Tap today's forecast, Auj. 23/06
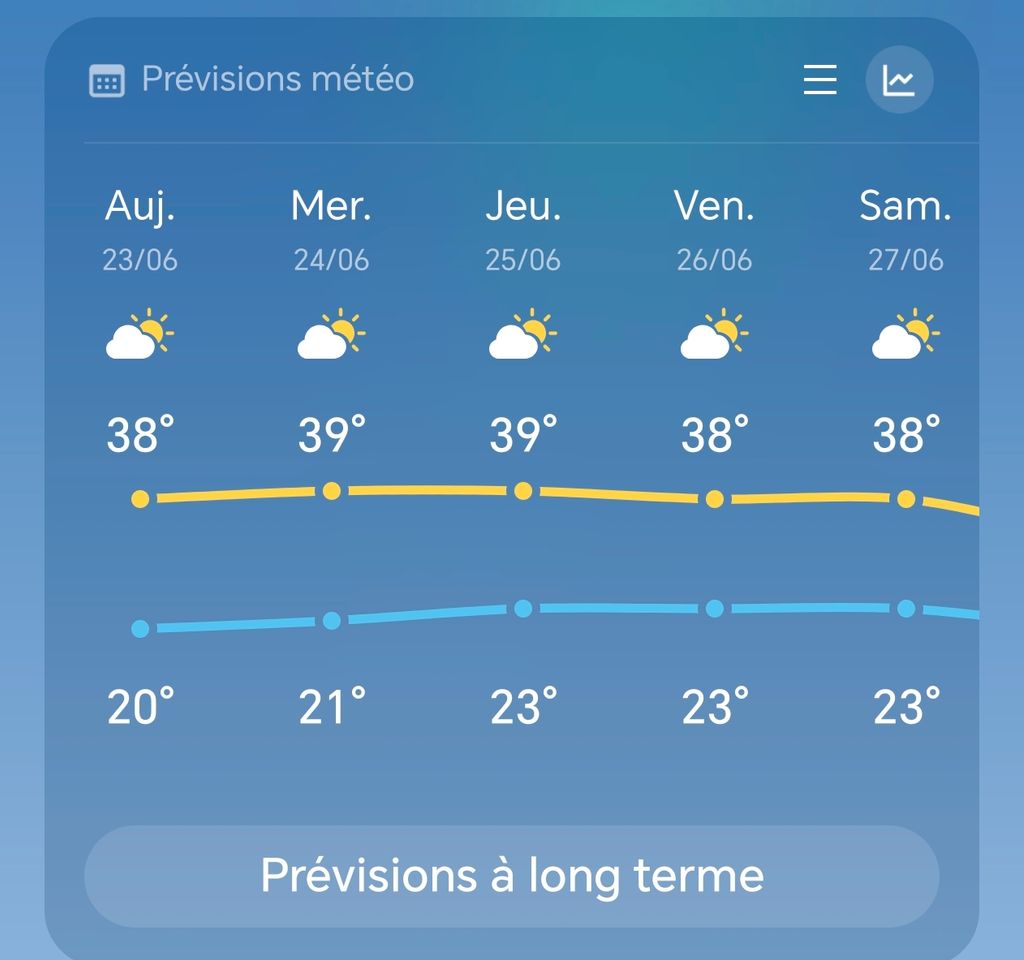This screenshot has height=960, width=1024. (140, 457)
